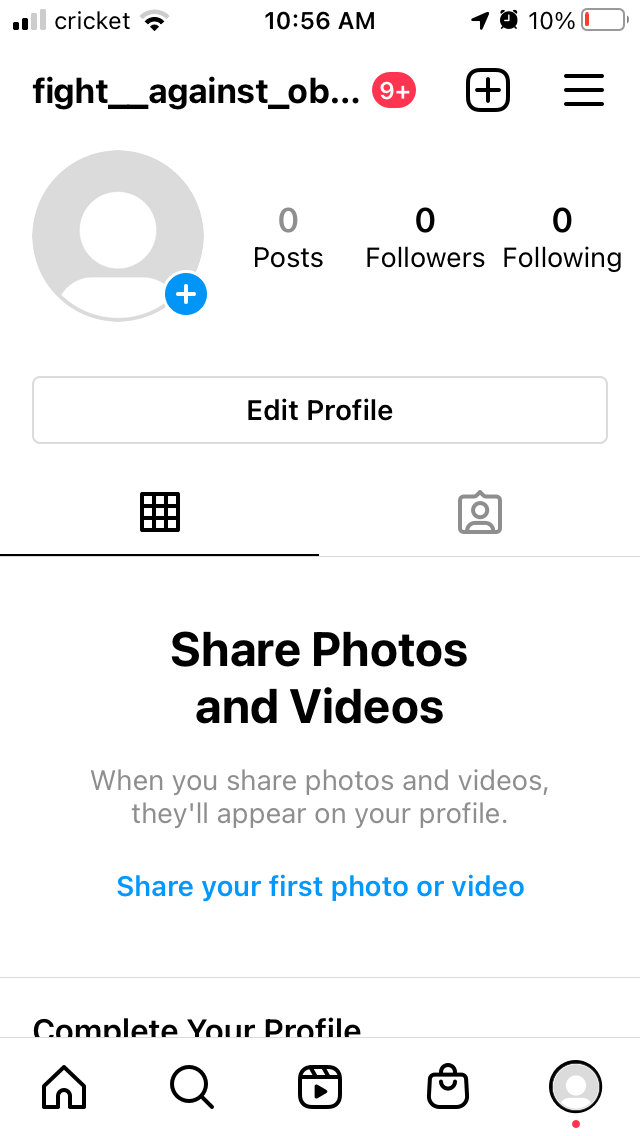Tap the Edit Profile button
The height and width of the screenshot is (1136, 640).
pyautogui.click(x=320, y=410)
